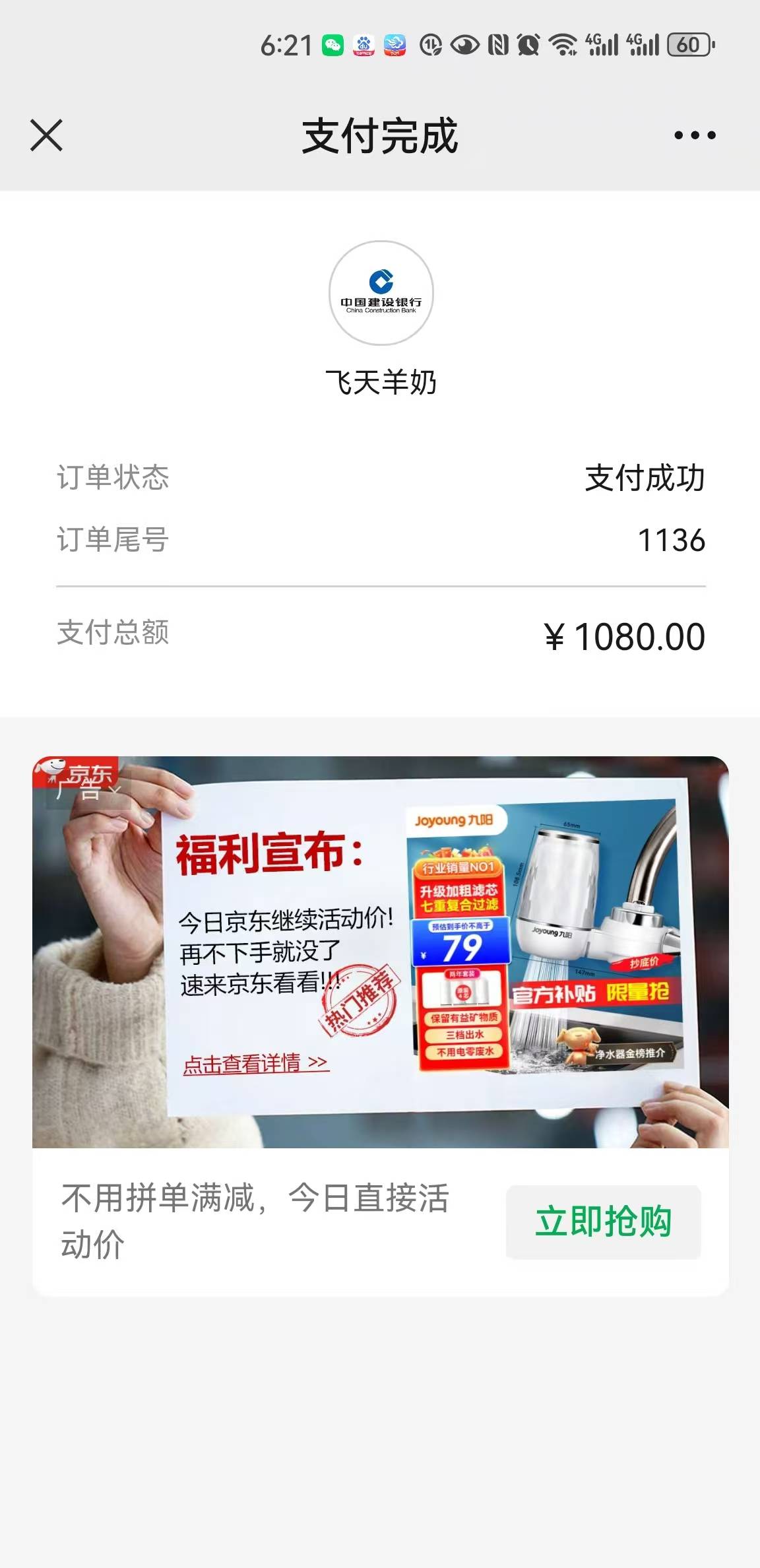760x1568 pixels.
Task: Tap the 立即抢购 button
Action: pyautogui.click(x=603, y=1222)
